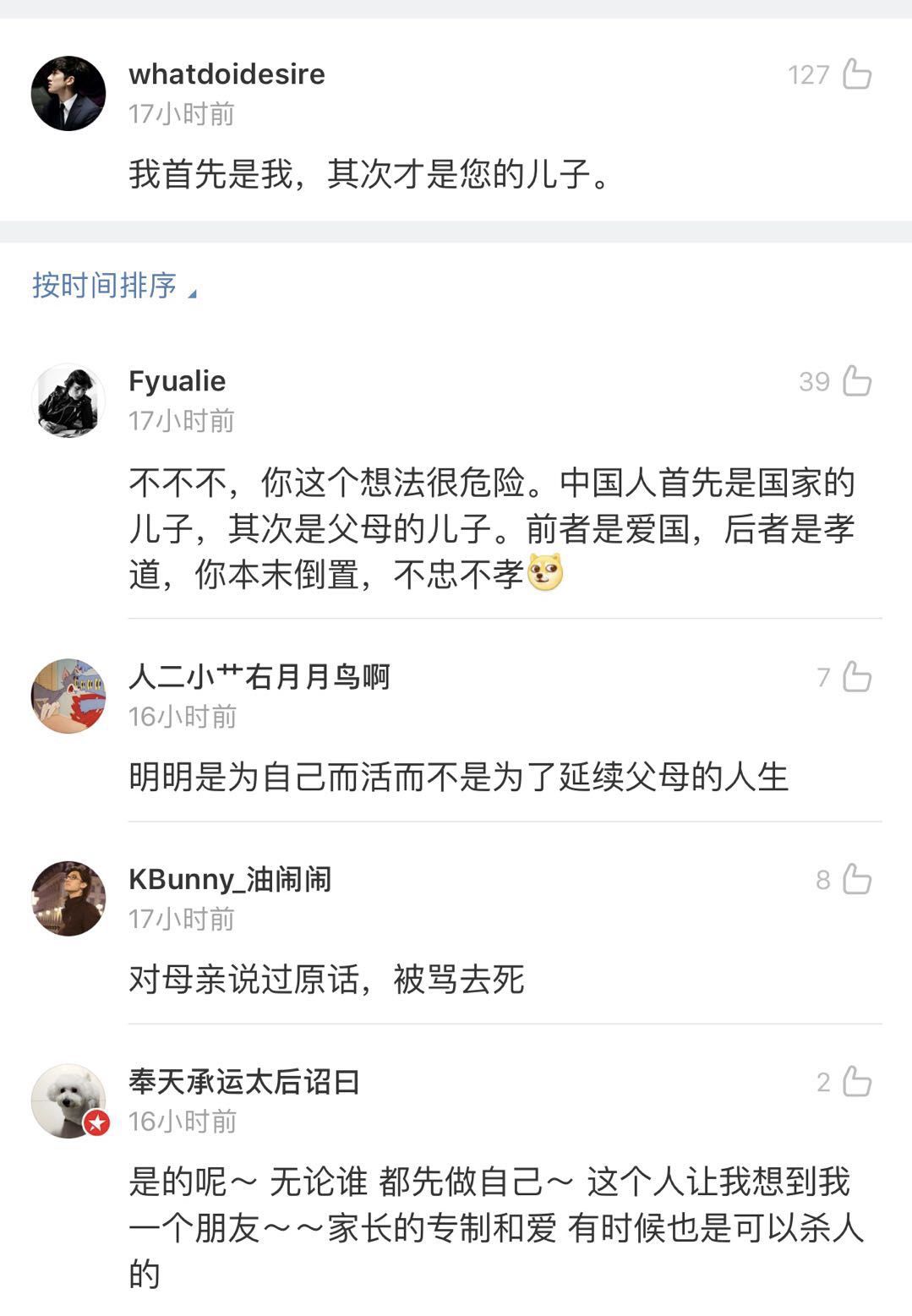Screen dimensions: 912x1316
Task: Like the reply from 人二小艹右月月鸟啊
Action: tap(856, 676)
